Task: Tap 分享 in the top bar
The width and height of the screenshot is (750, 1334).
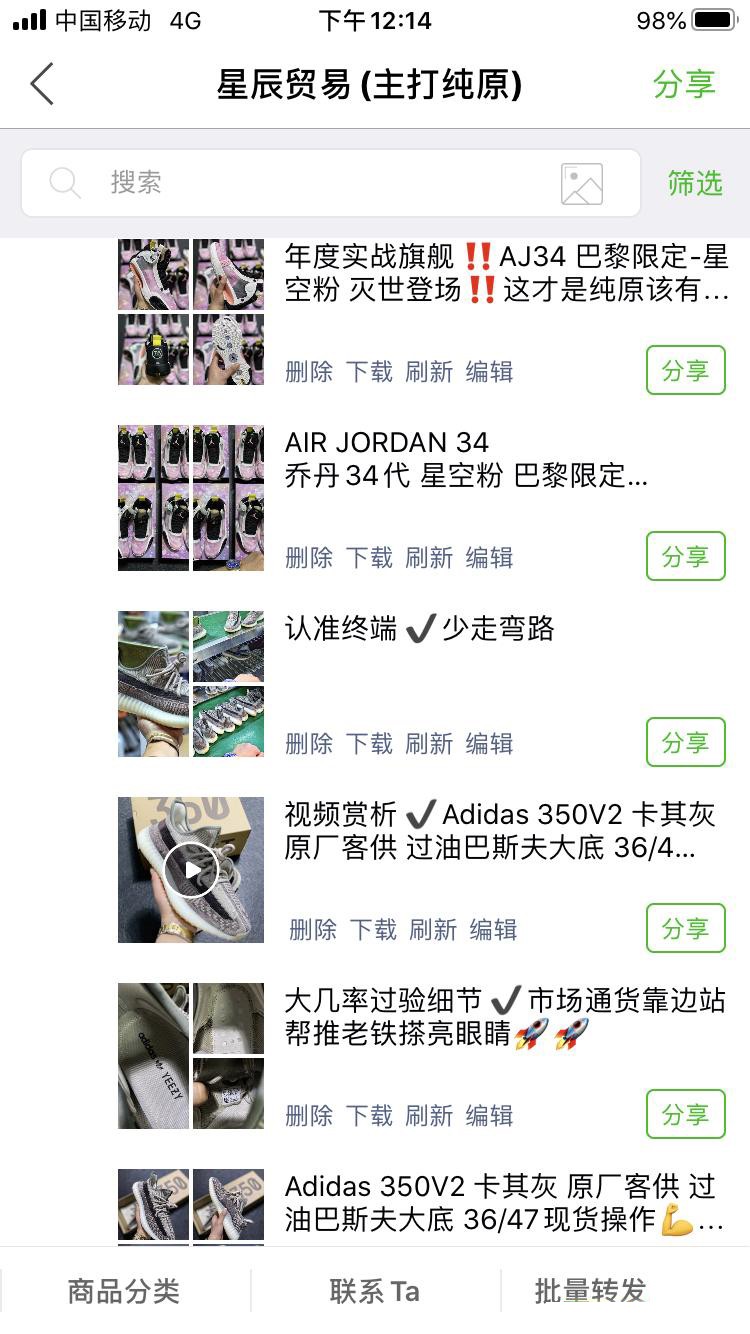Action: pos(684,85)
